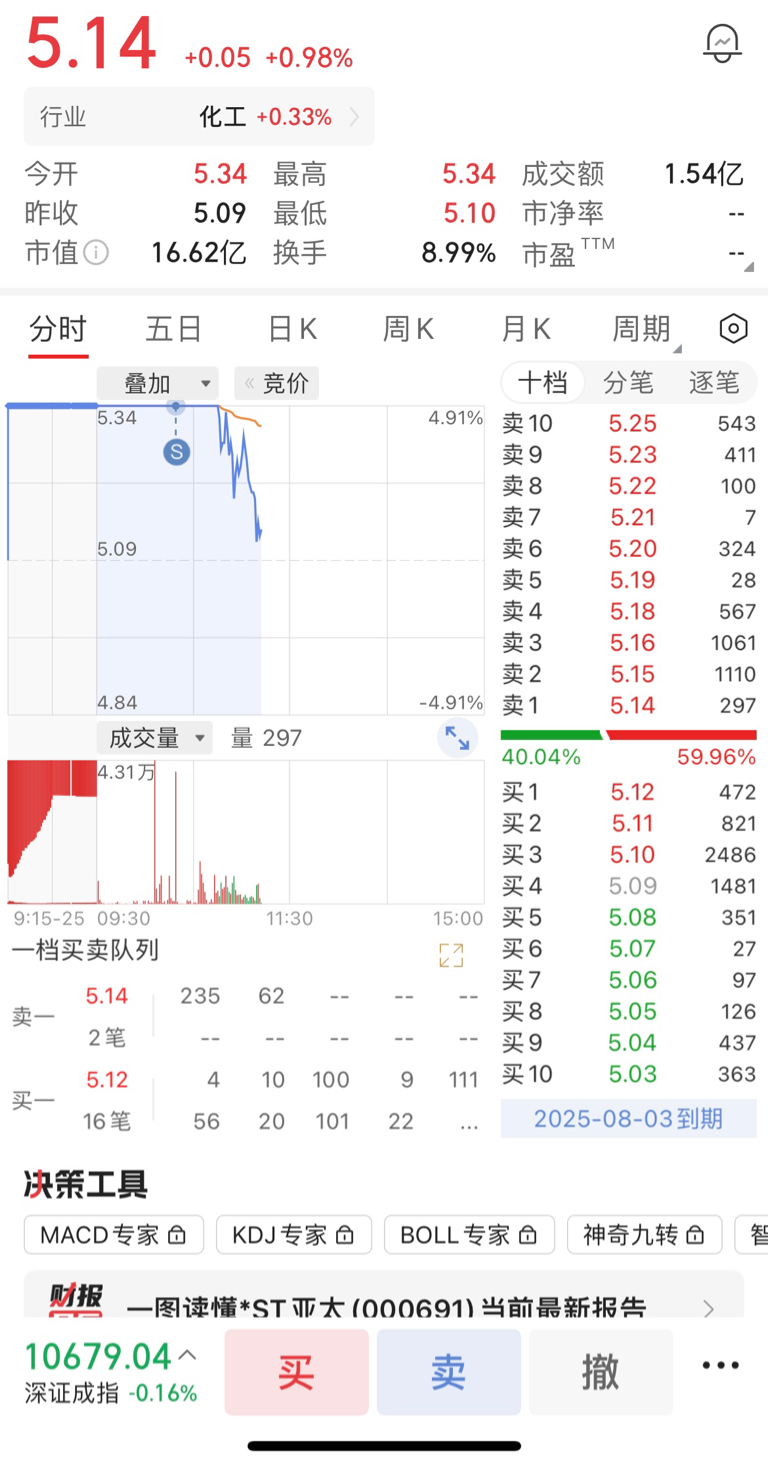Open the 成交量 indicator dropdown
This screenshot has height=1467, width=768.
tap(155, 738)
